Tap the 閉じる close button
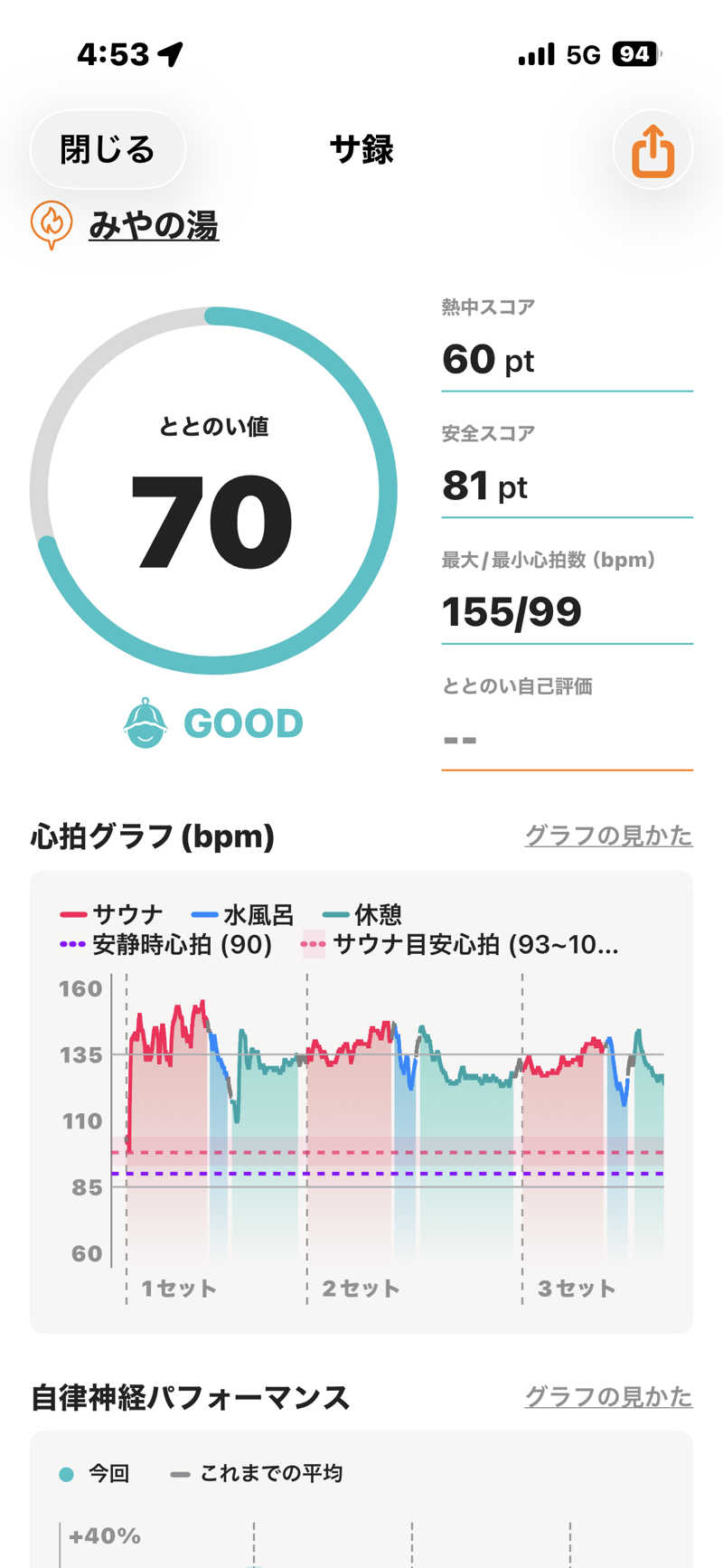This screenshot has height=1568, width=723. [108, 150]
